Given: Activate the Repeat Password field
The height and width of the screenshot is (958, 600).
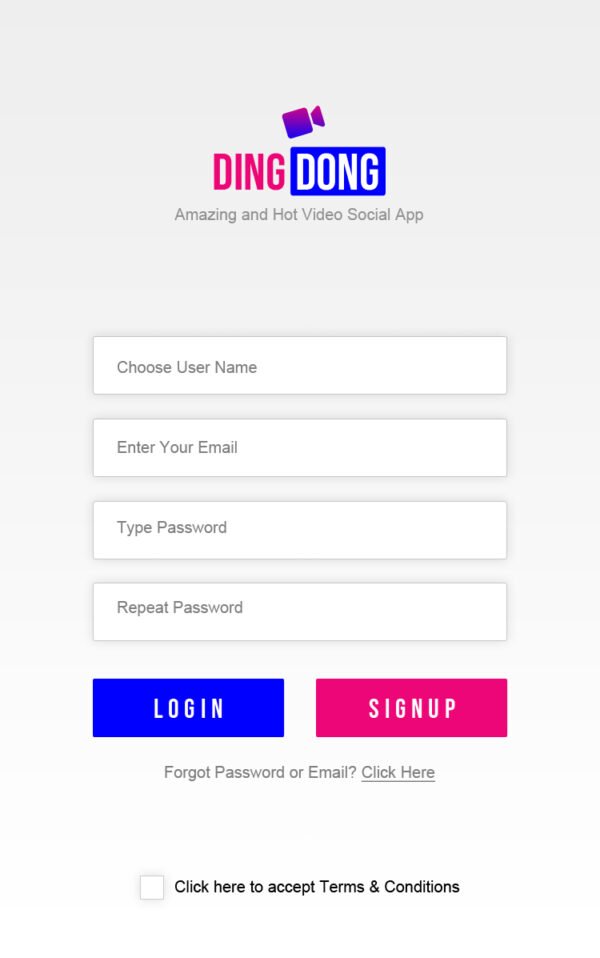Looking at the screenshot, I should (x=299, y=610).
